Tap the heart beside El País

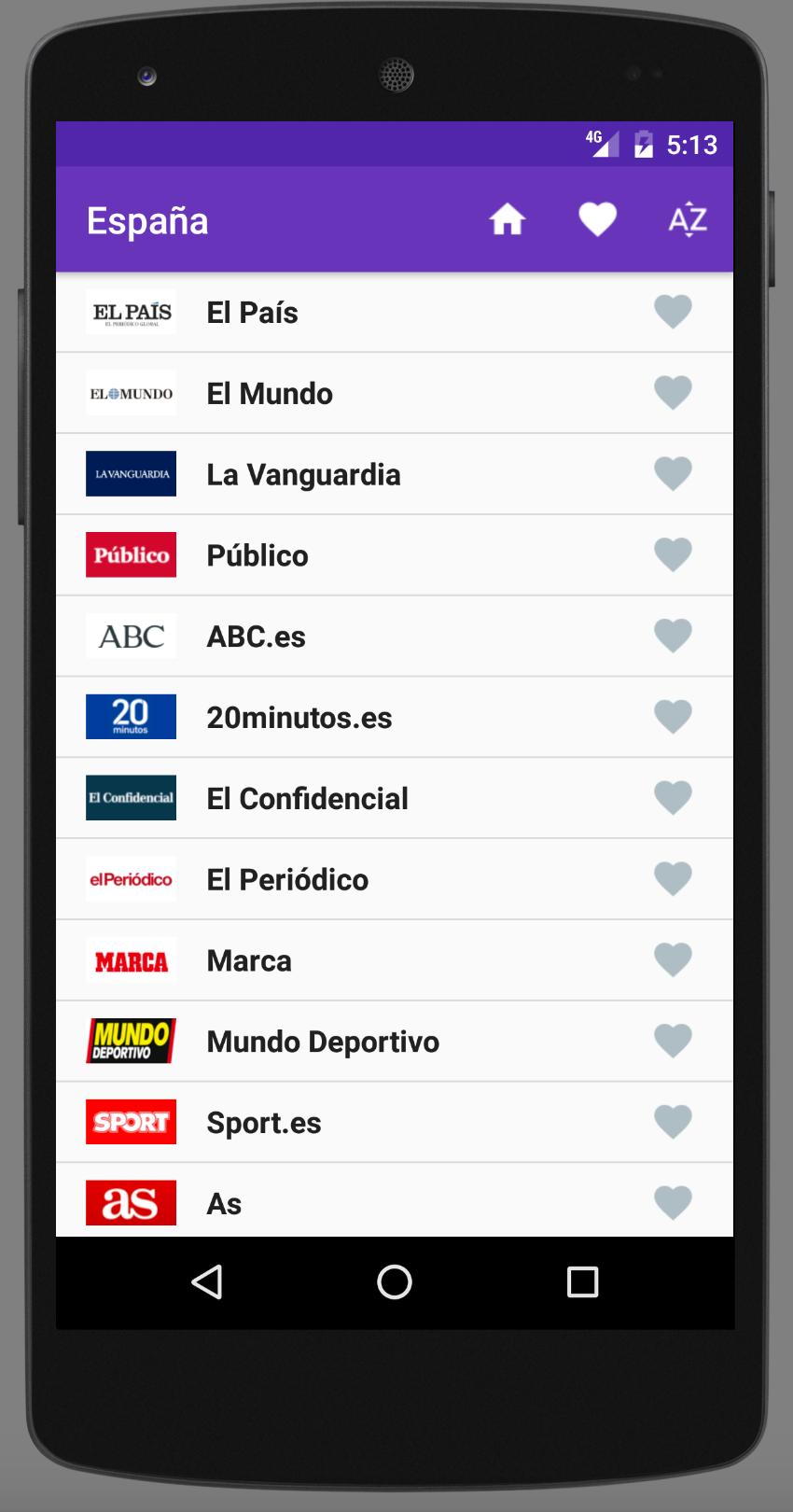click(x=673, y=312)
